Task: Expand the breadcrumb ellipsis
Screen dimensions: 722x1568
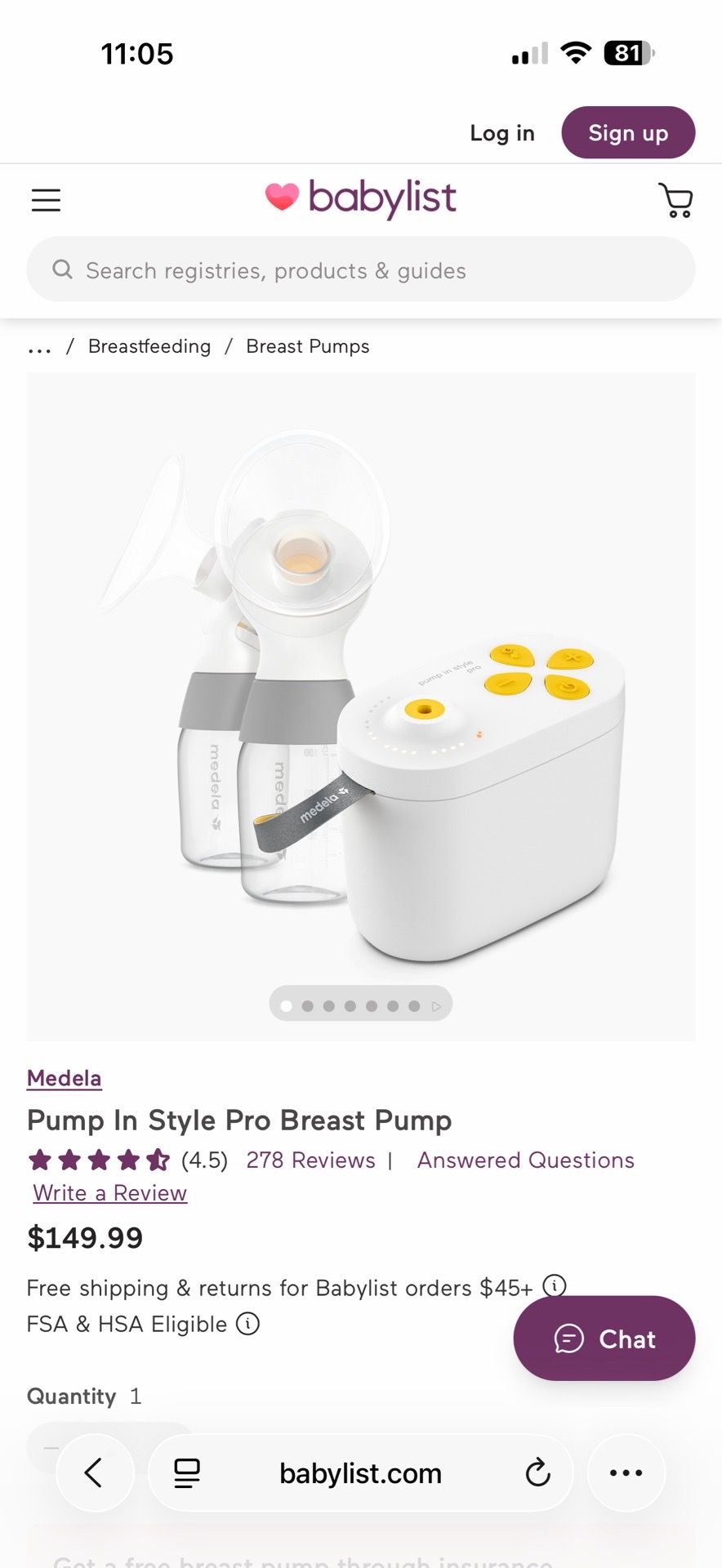Action: tap(39, 350)
